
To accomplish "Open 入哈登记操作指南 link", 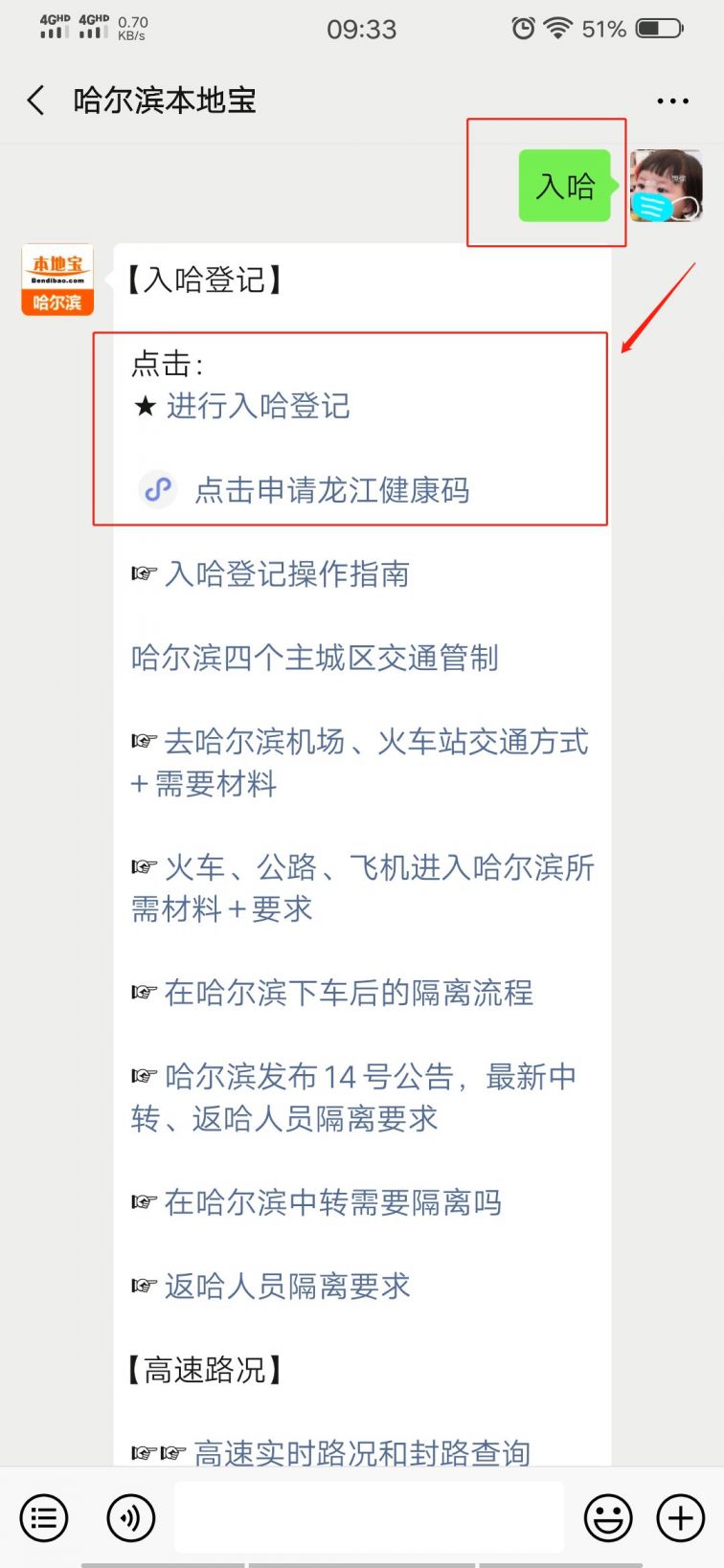I will pyautogui.click(x=286, y=574).
